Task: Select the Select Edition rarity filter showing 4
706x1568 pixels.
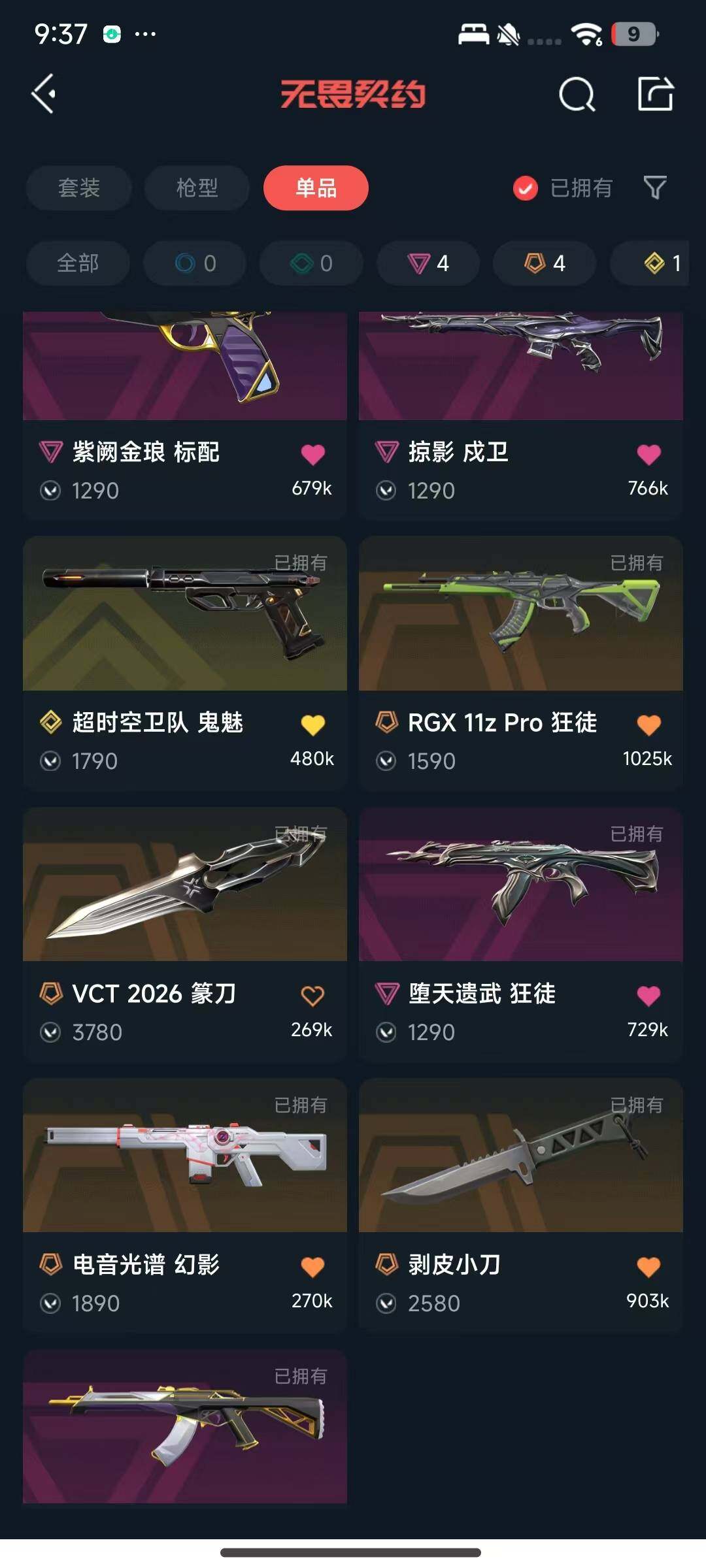Action: tap(427, 264)
